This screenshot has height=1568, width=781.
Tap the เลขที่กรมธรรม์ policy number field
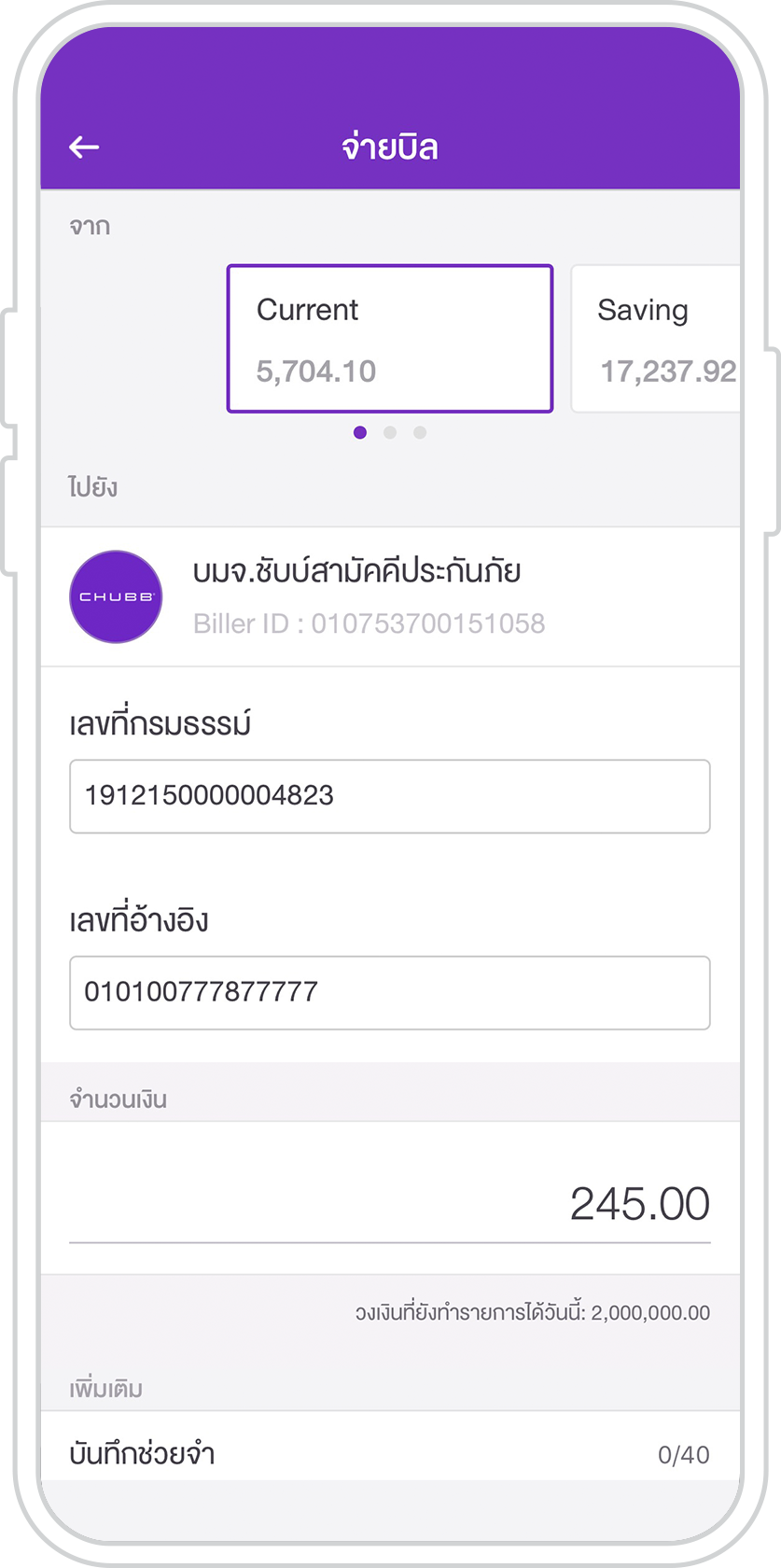[x=390, y=796]
